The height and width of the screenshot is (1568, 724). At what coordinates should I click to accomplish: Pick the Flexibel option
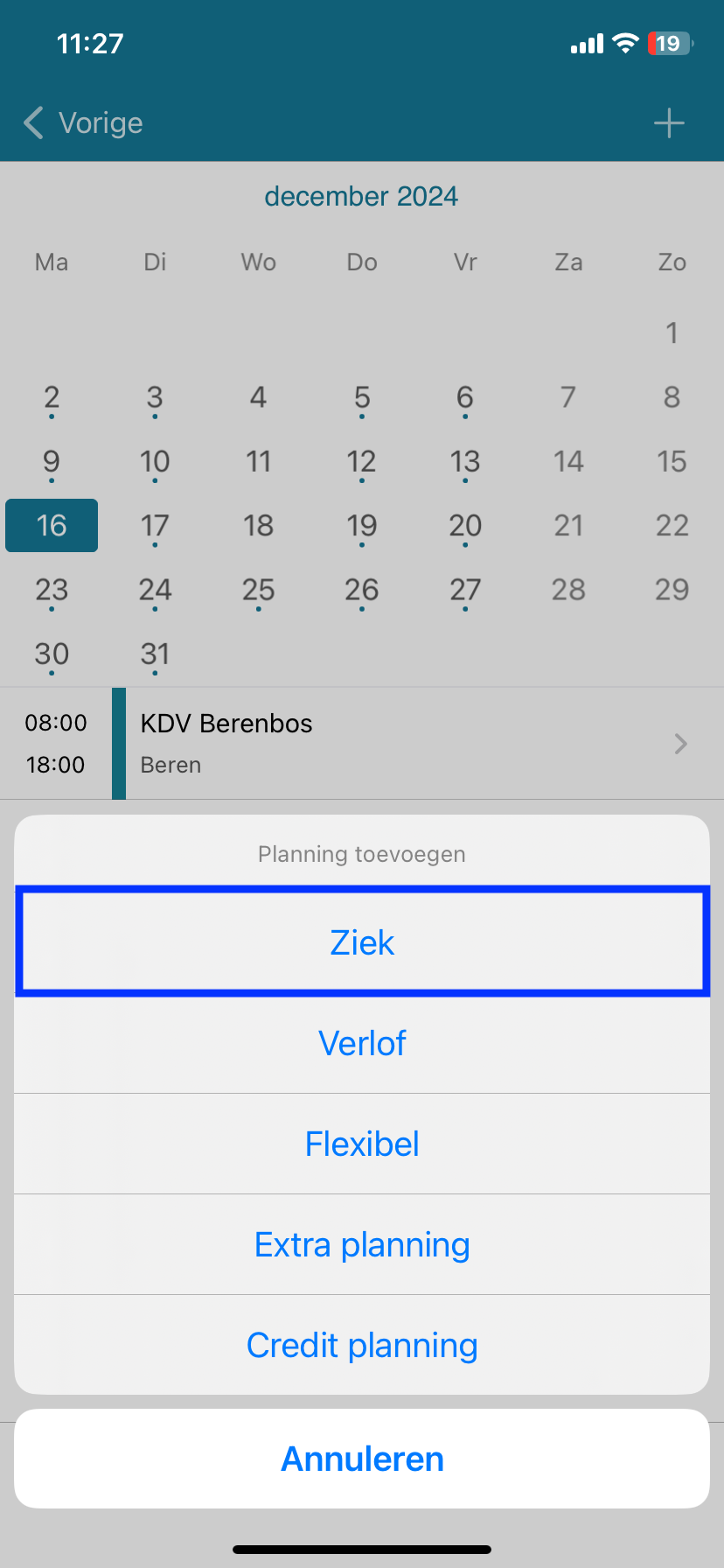362,1144
